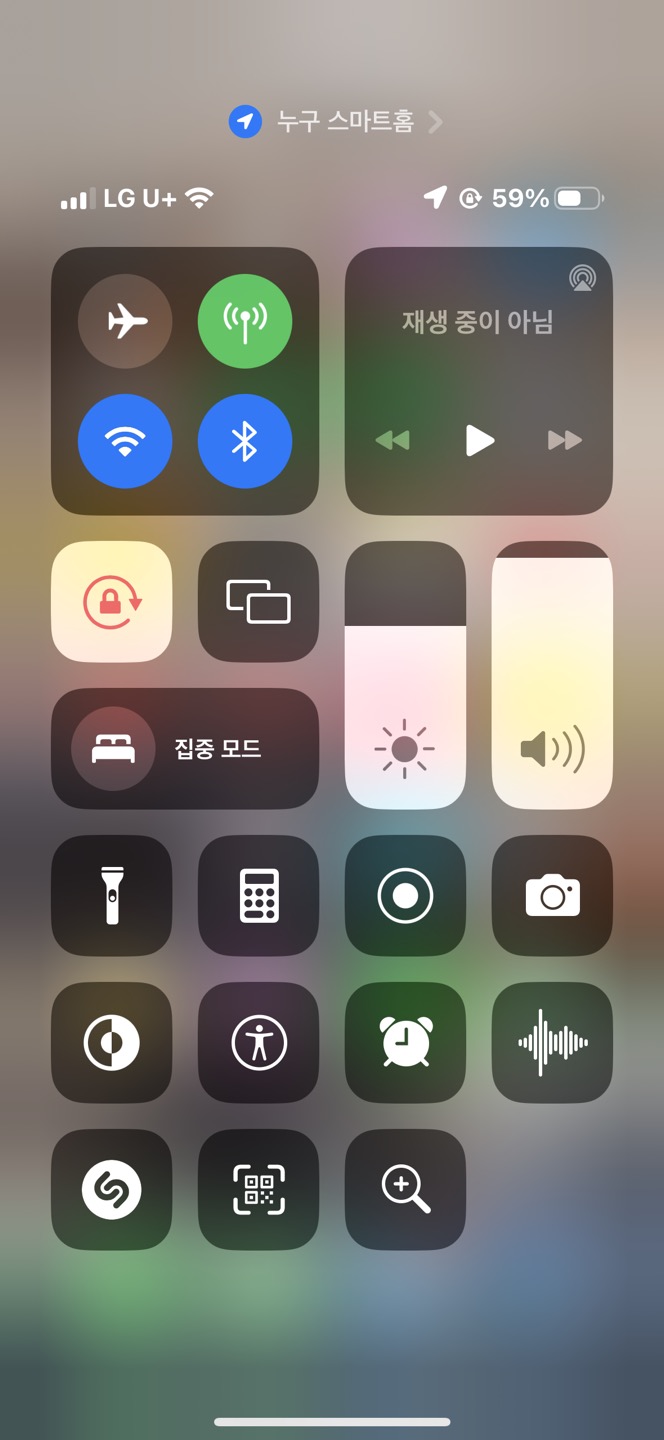Viewport: 664px width, 1440px height.
Task: Go back to the previous track
Action: tap(393, 440)
